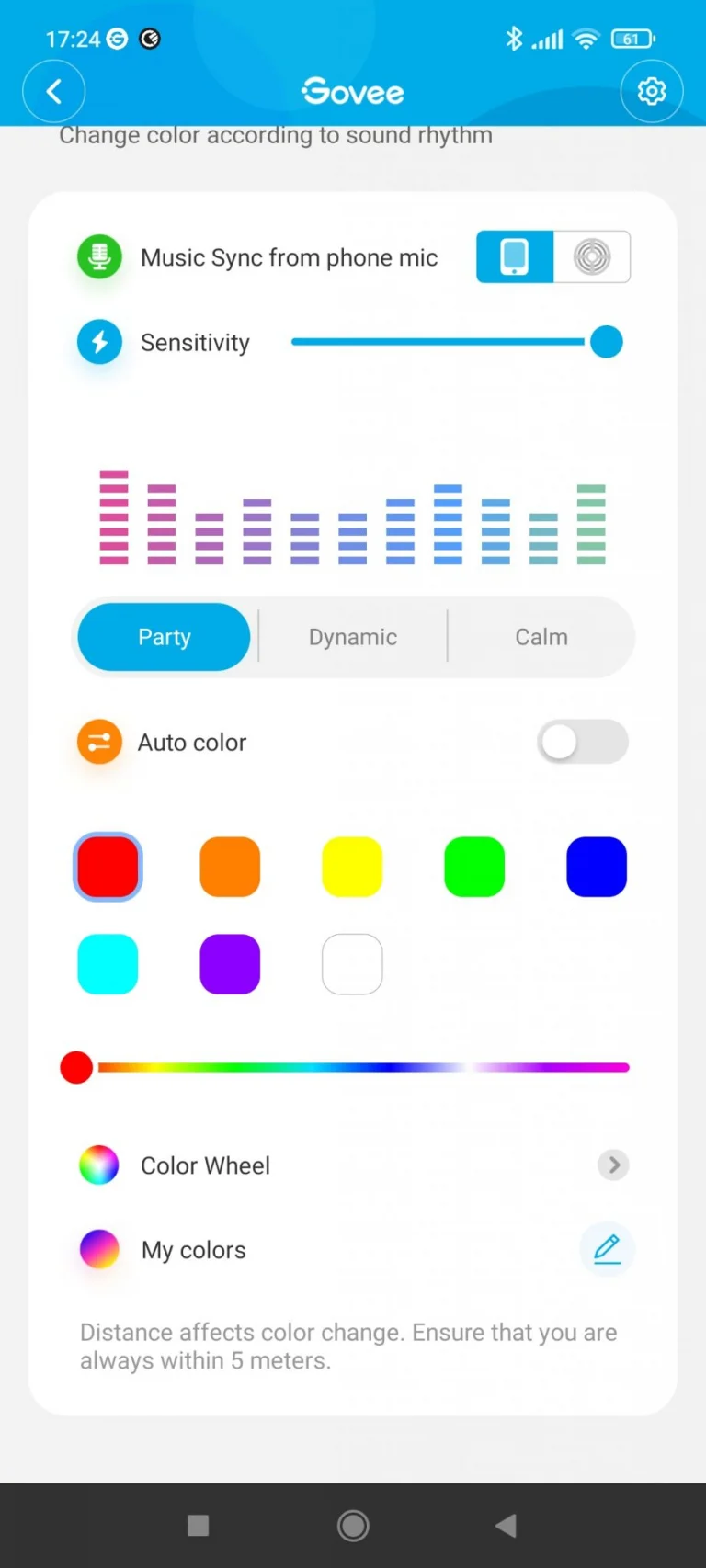
Task: Open the Color Wheel rainbow icon
Action: (x=98, y=1165)
